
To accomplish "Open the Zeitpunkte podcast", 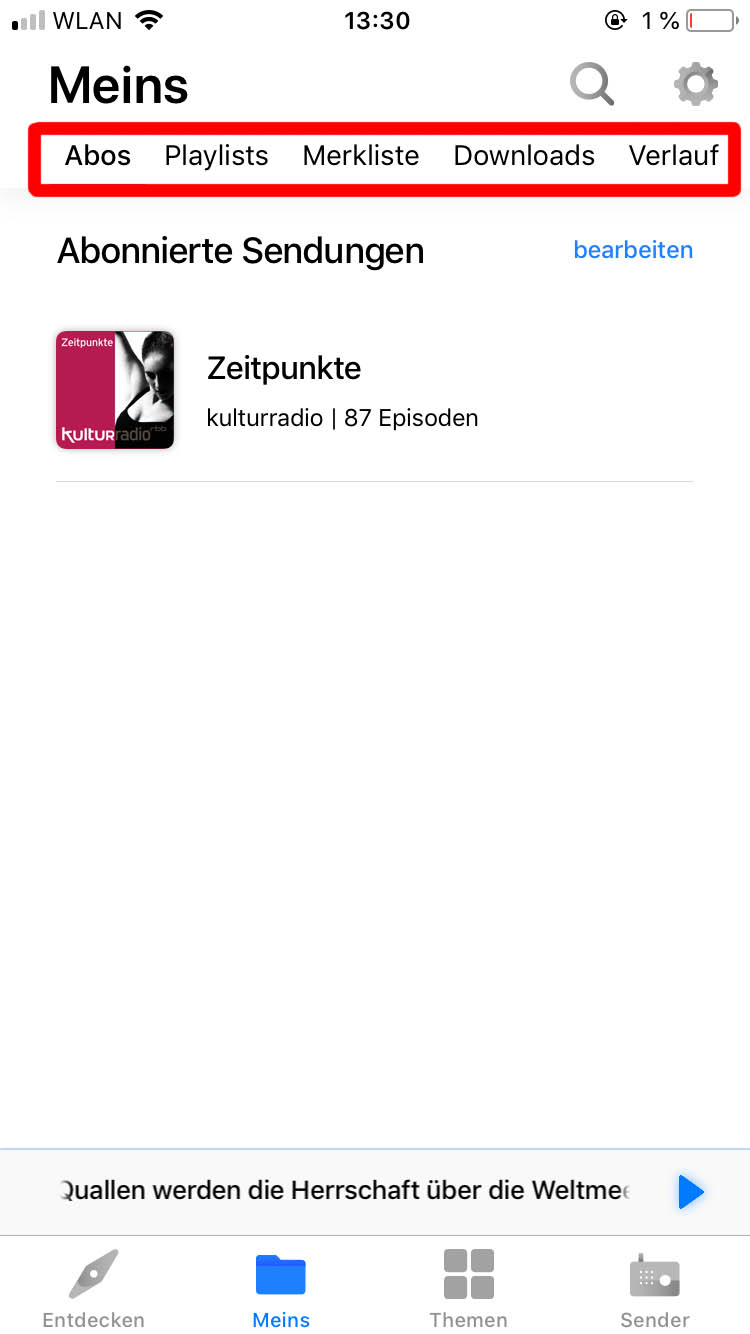I will point(374,391).
